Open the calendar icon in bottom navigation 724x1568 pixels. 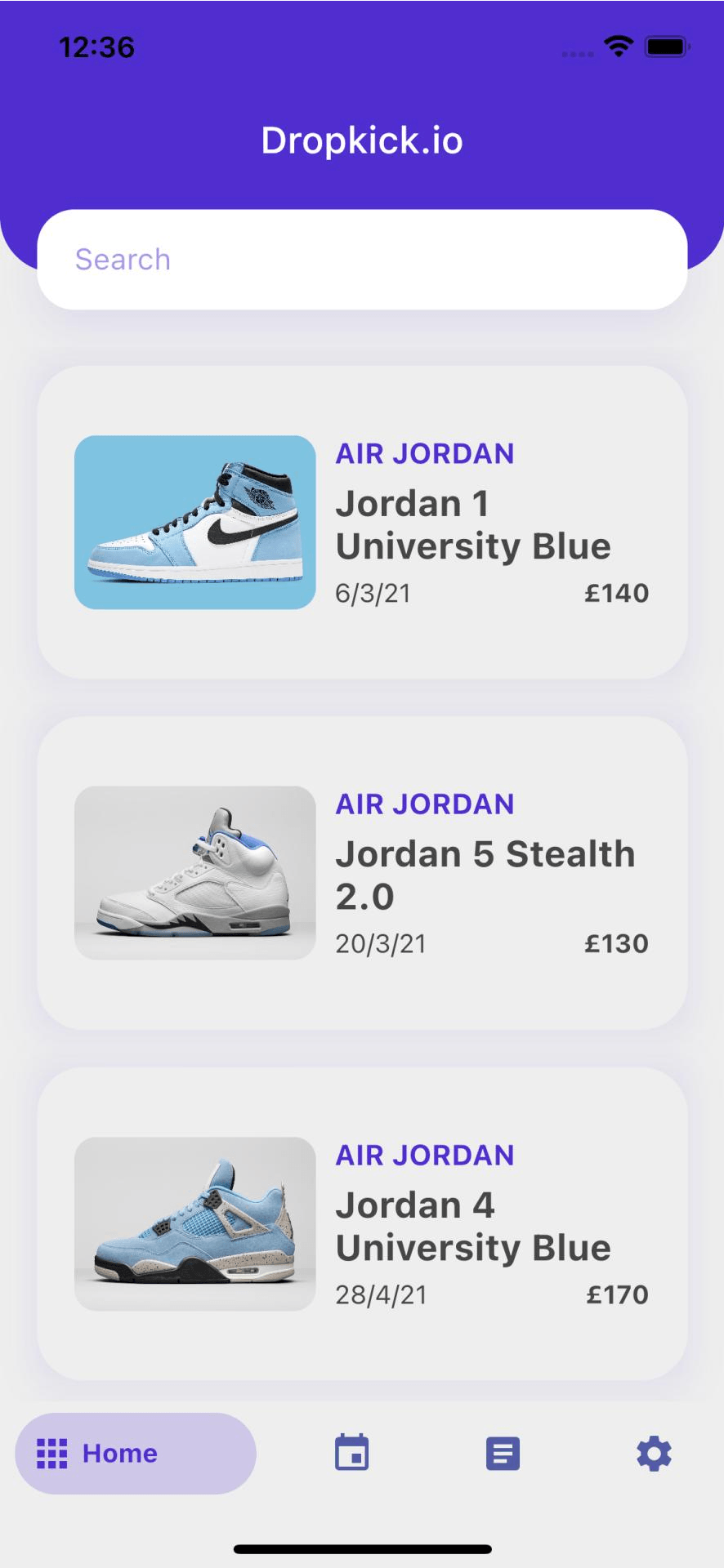[x=352, y=1453]
